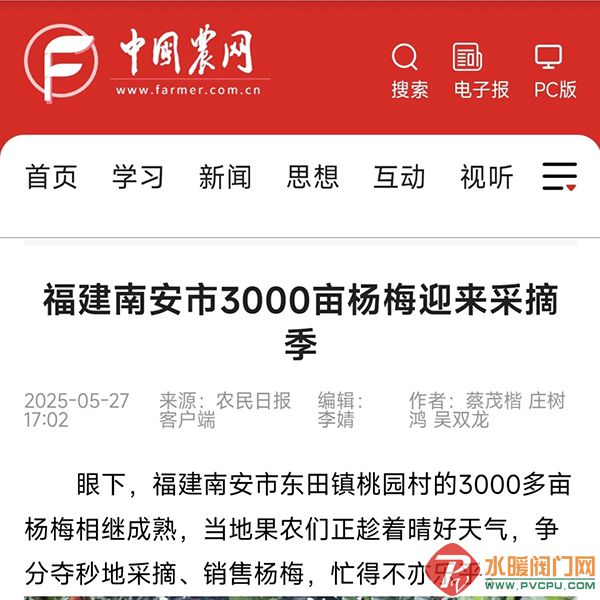This screenshot has height=600, width=600.
Task: Select the 思想 tab
Action: coord(312,178)
